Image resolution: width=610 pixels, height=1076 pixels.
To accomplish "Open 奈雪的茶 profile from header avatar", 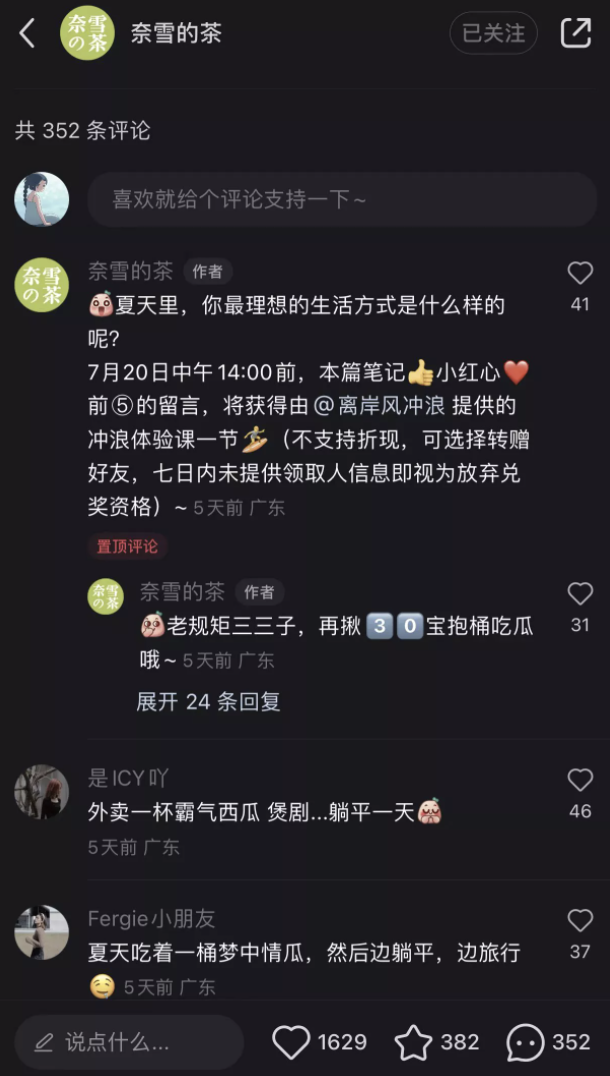I will tap(87, 33).
